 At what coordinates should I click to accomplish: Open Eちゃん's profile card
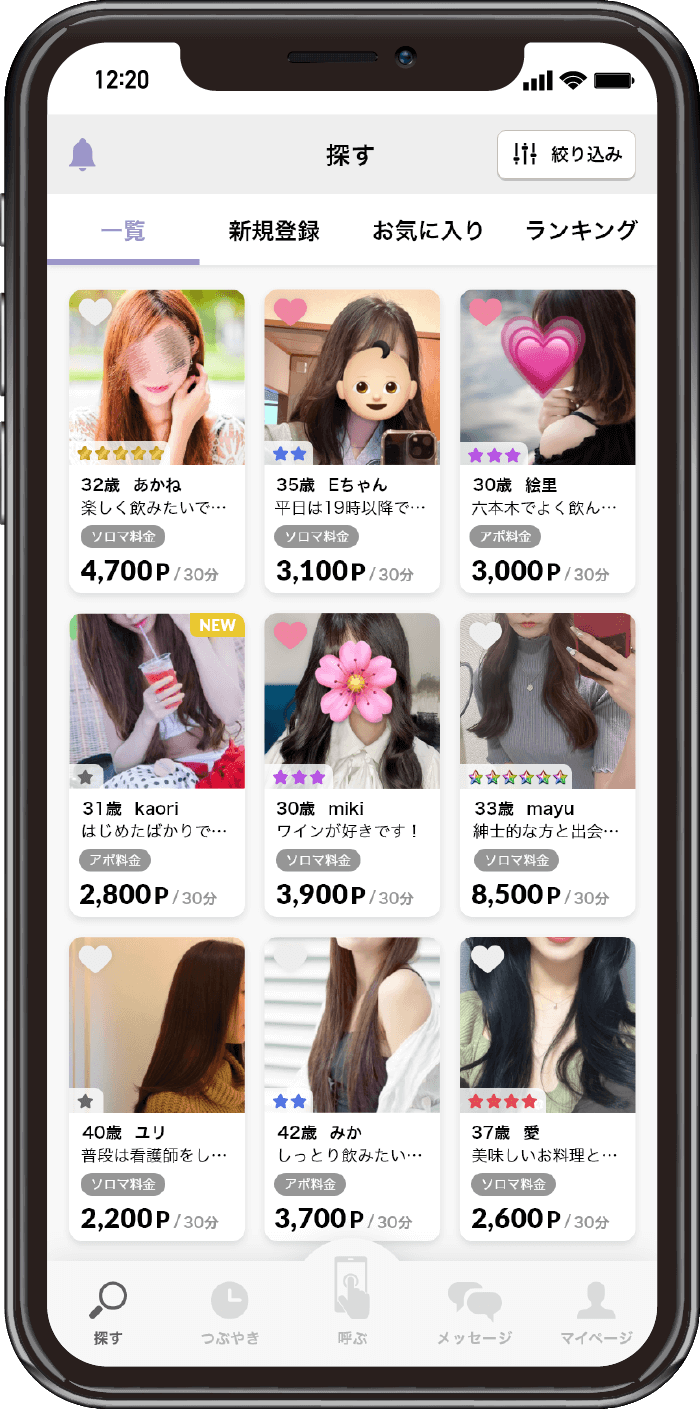click(352, 440)
